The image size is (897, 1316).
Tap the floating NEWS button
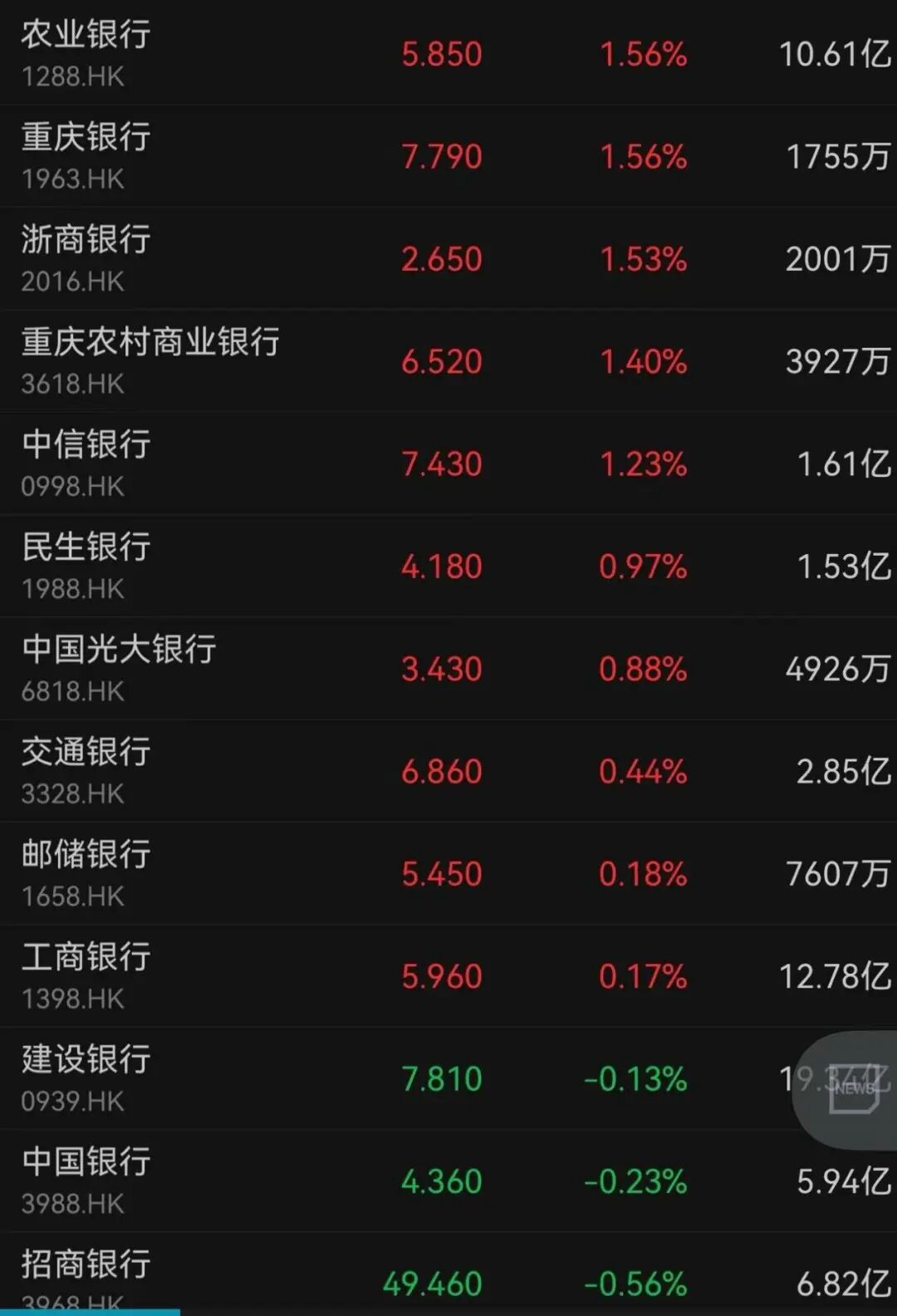pos(854,1088)
